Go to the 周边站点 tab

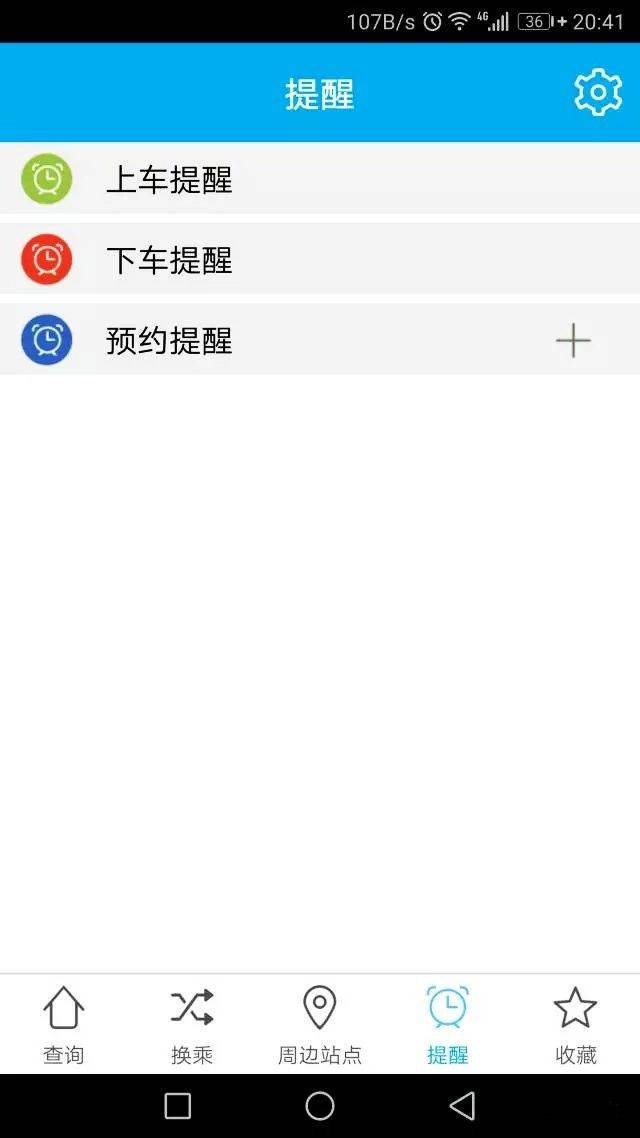(x=320, y=1025)
